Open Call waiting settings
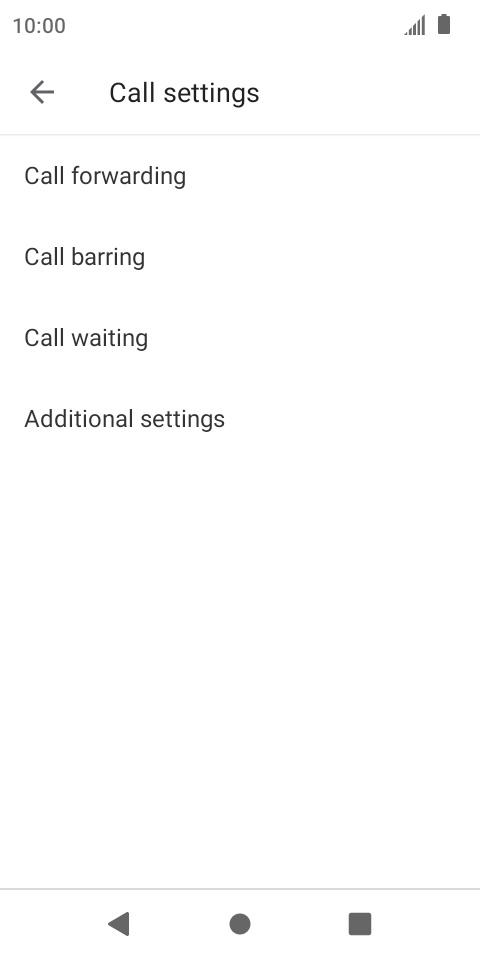This screenshot has width=480, height=960. pos(240,337)
